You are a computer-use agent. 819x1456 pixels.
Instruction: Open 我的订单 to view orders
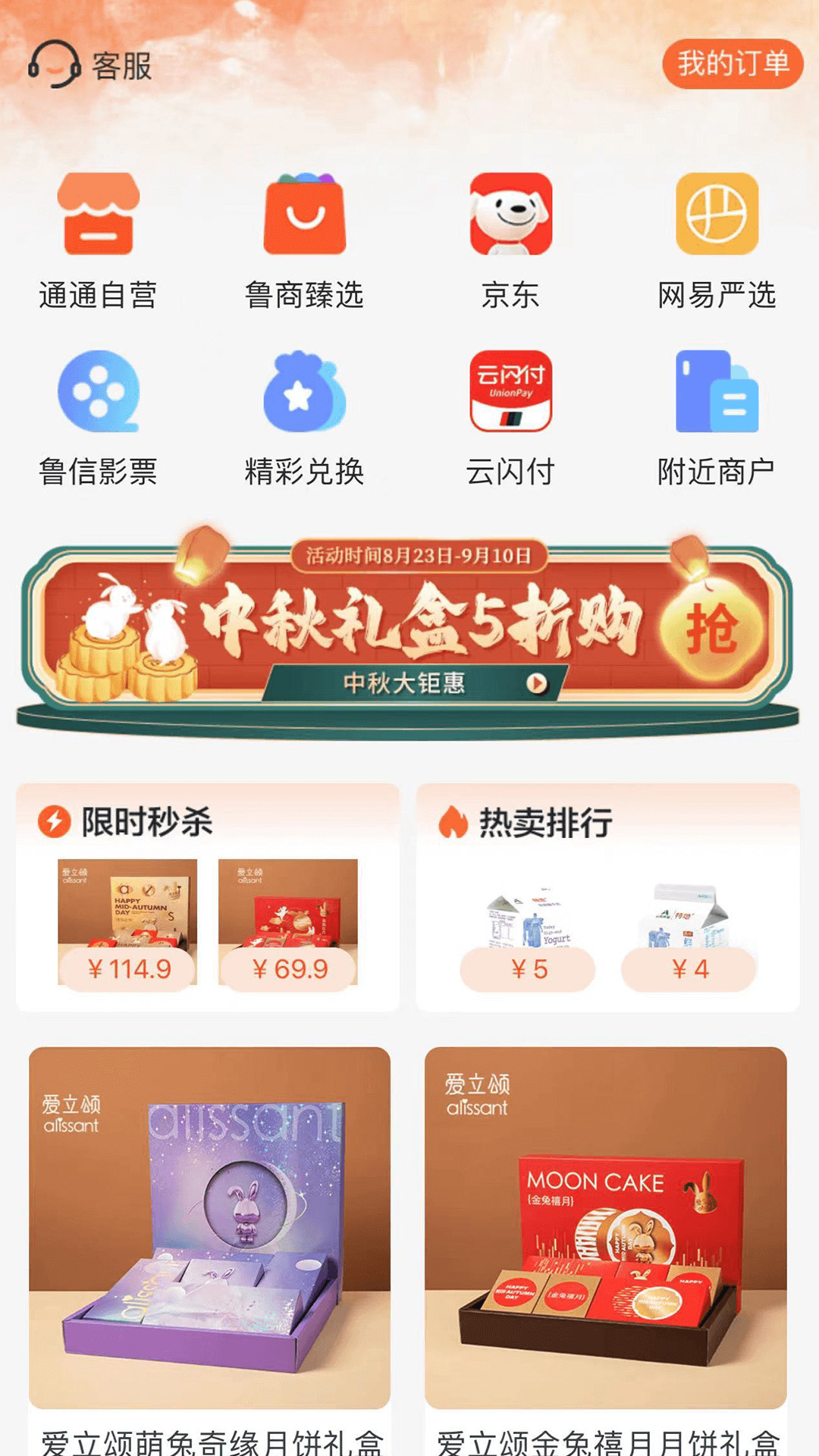[x=730, y=65]
